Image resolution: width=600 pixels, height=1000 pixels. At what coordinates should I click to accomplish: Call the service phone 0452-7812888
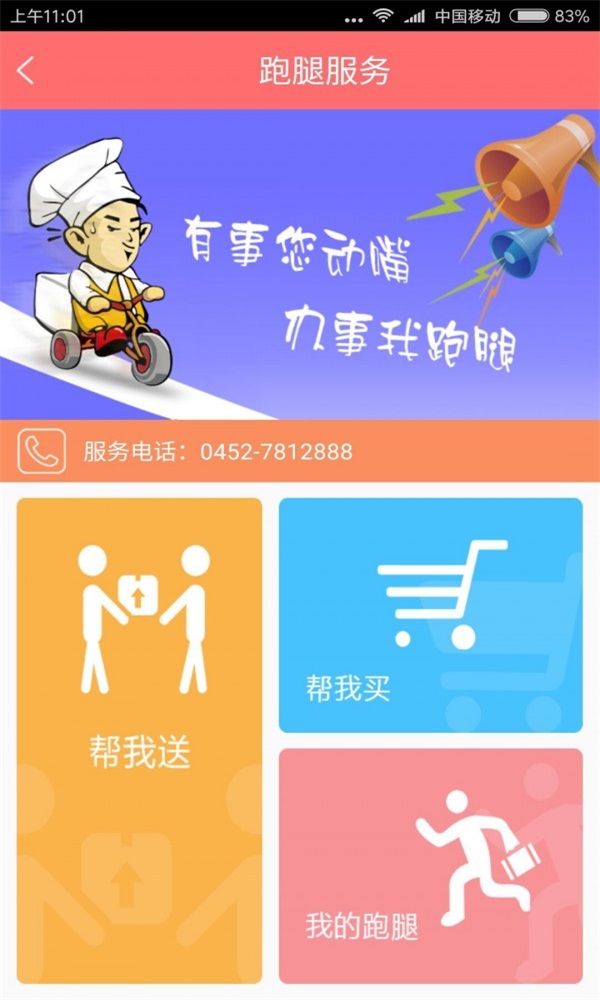point(218,452)
